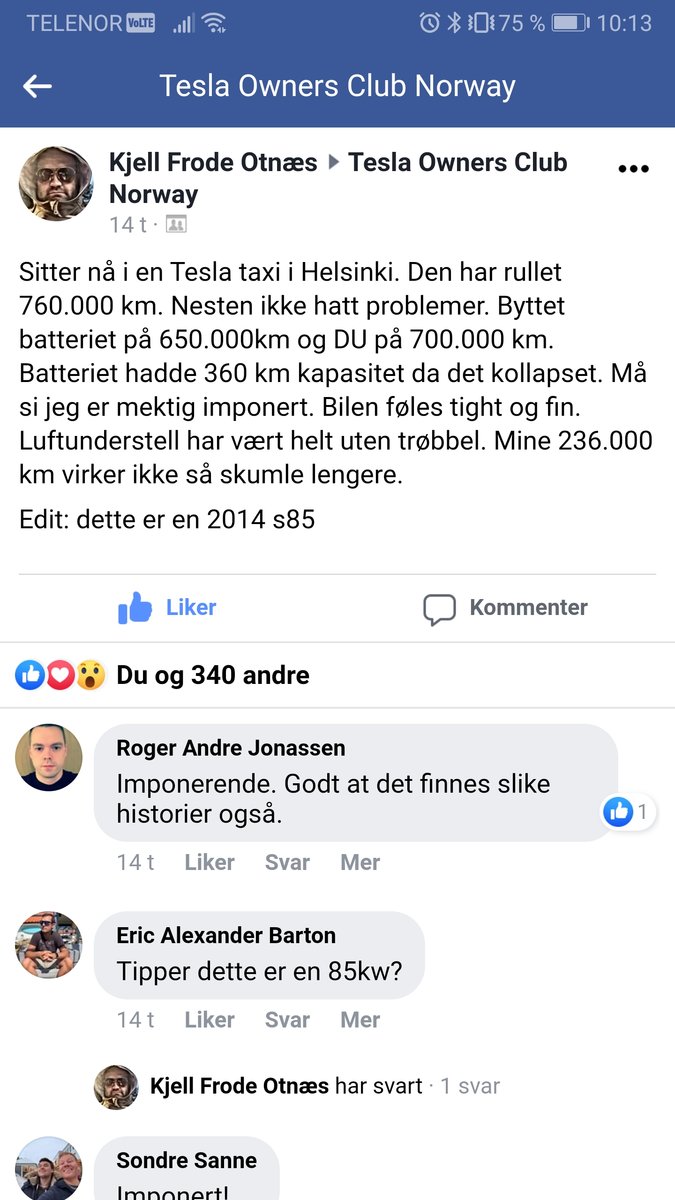Open Sondre Sanne's profile name
The width and height of the screenshot is (675, 1200).
tap(186, 1160)
